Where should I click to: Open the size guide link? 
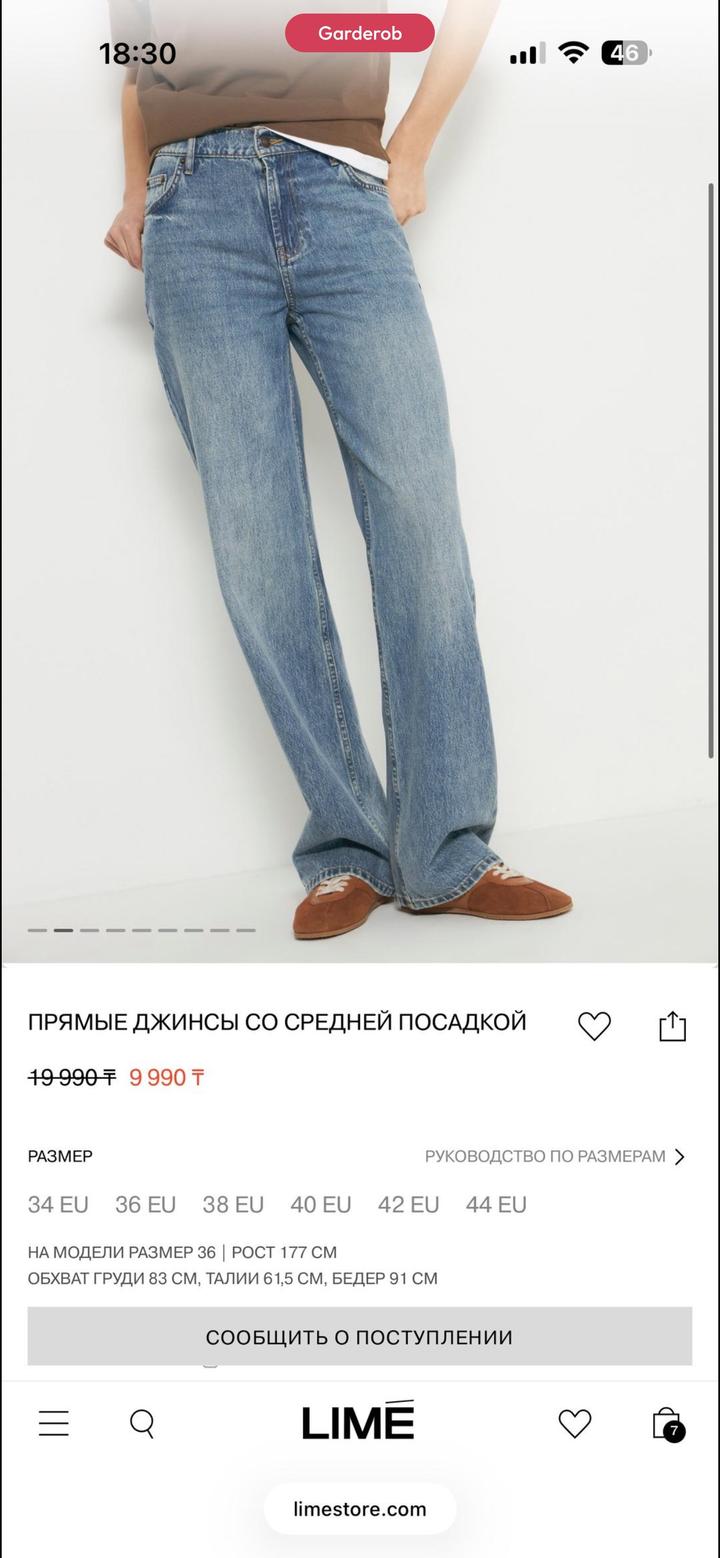pos(555,1156)
